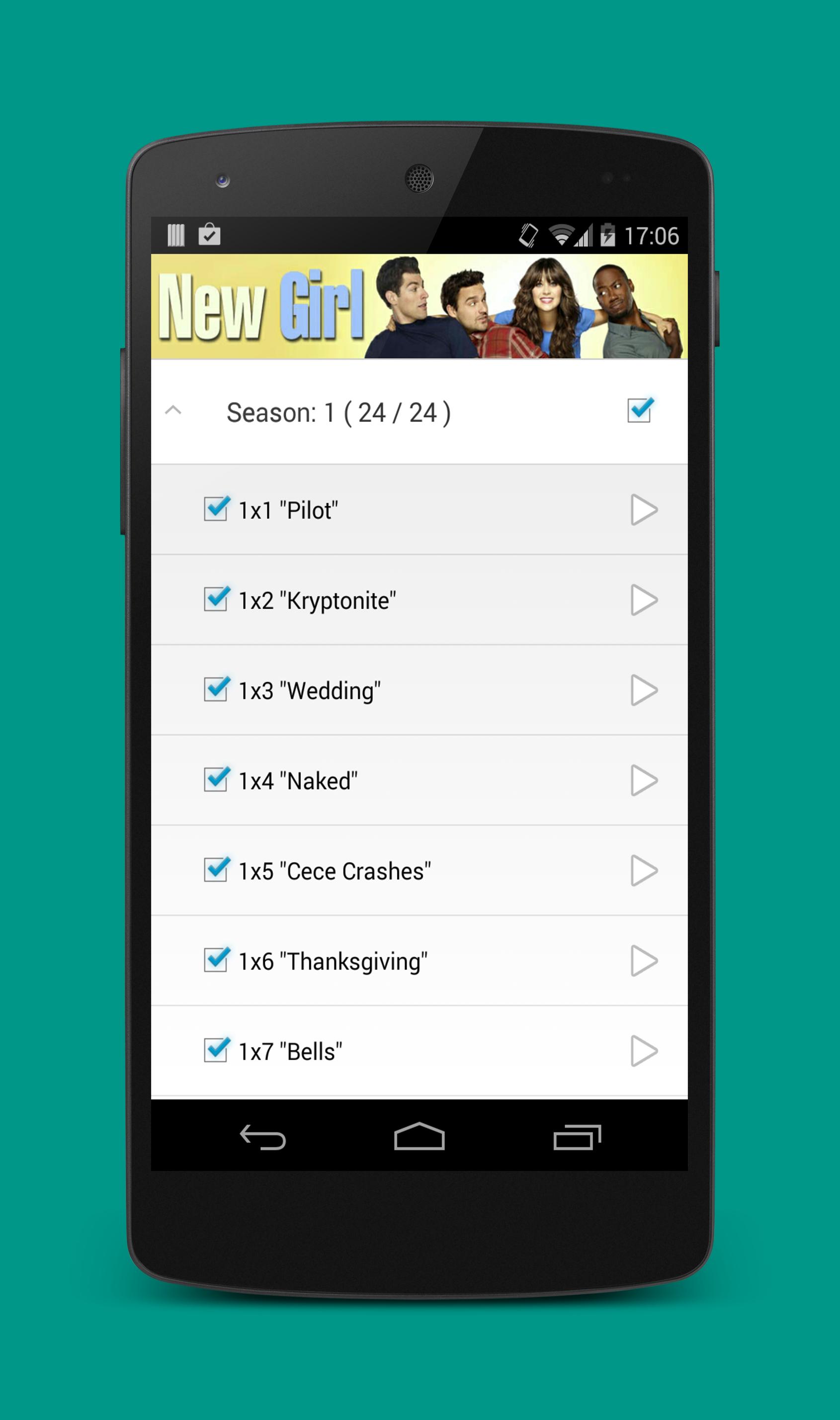Viewport: 840px width, 1420px height.
Task: Play episode 1x2 "Kryptonite"
Action: (644, 600)
